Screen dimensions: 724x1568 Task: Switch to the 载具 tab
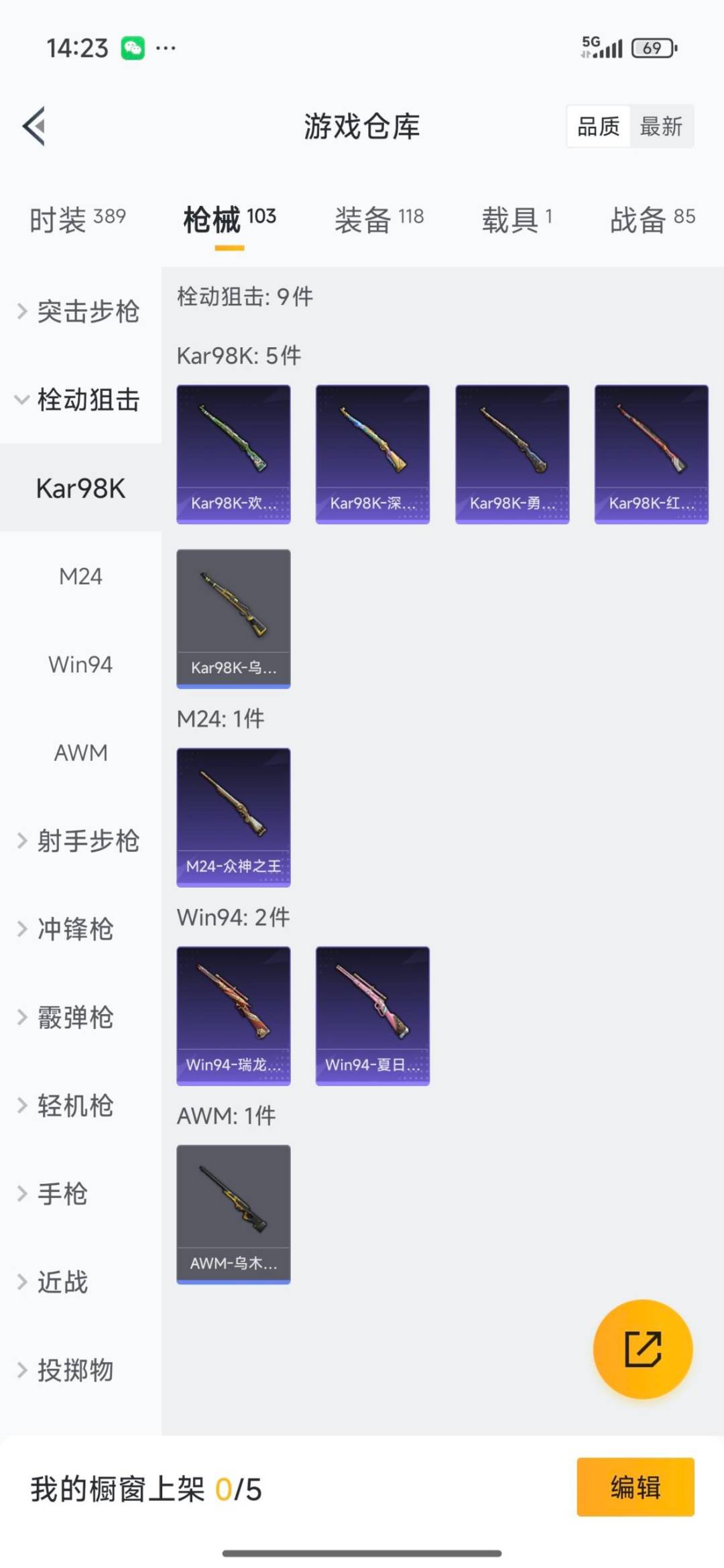pos(516,219)
